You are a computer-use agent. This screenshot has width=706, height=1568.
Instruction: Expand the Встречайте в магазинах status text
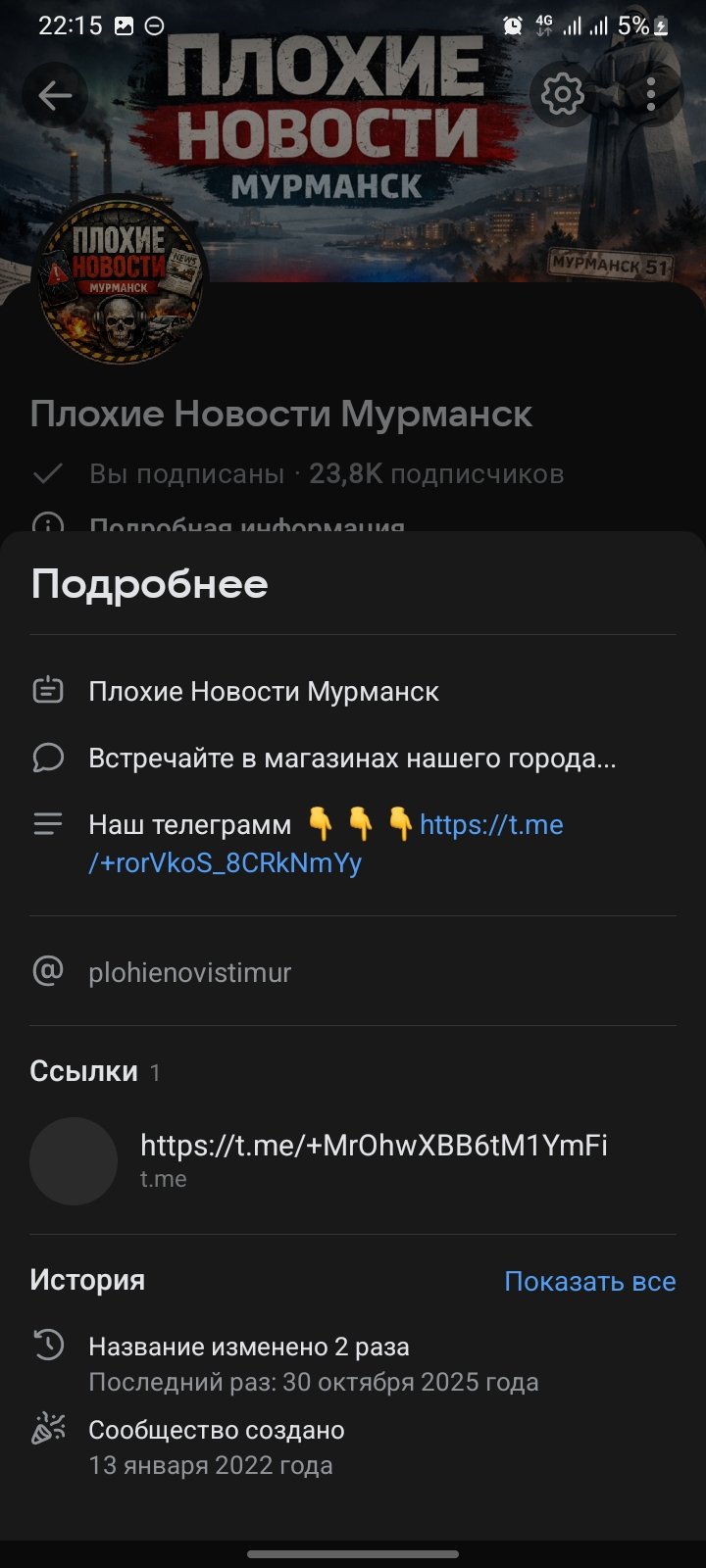(x=352, y=759)
